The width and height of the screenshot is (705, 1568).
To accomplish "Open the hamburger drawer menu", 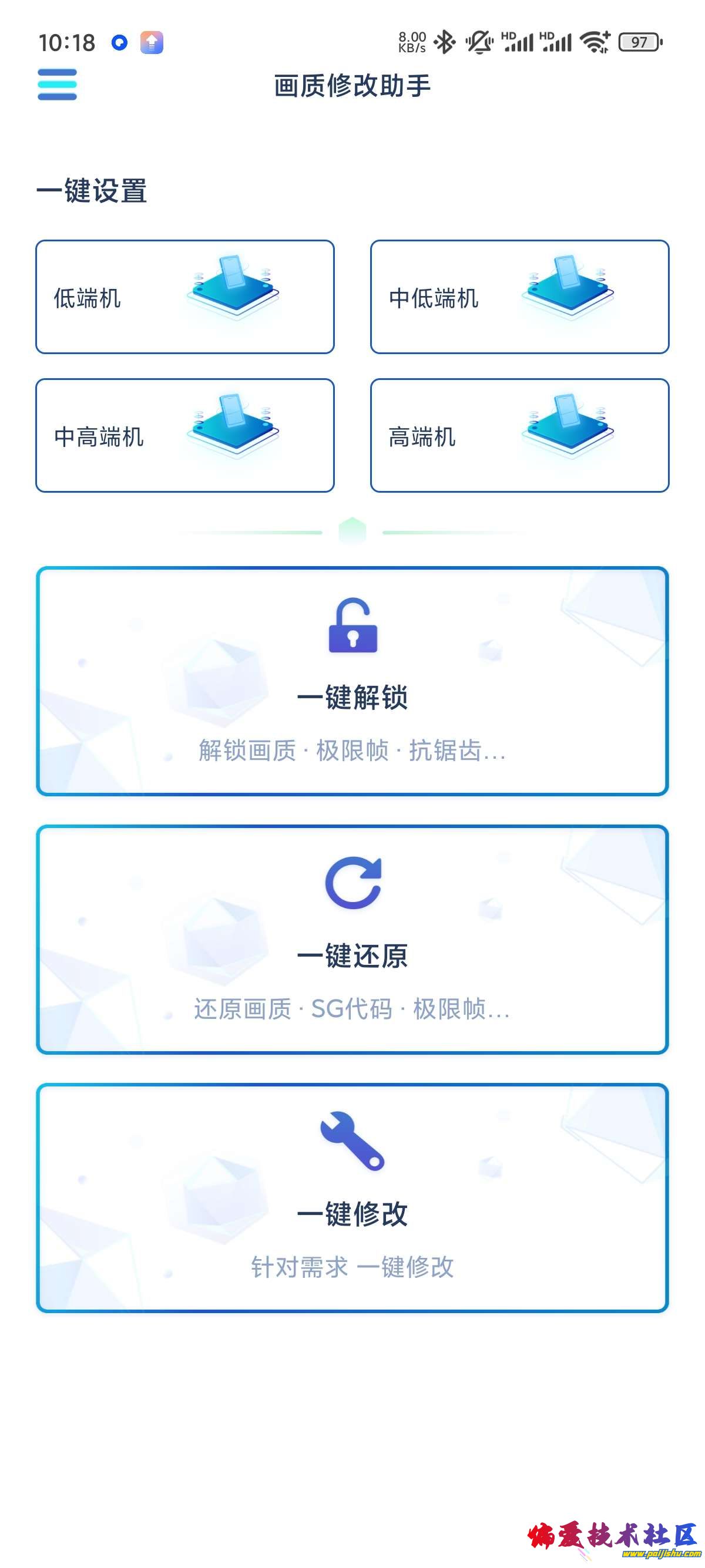I will (x=56, y=84).
